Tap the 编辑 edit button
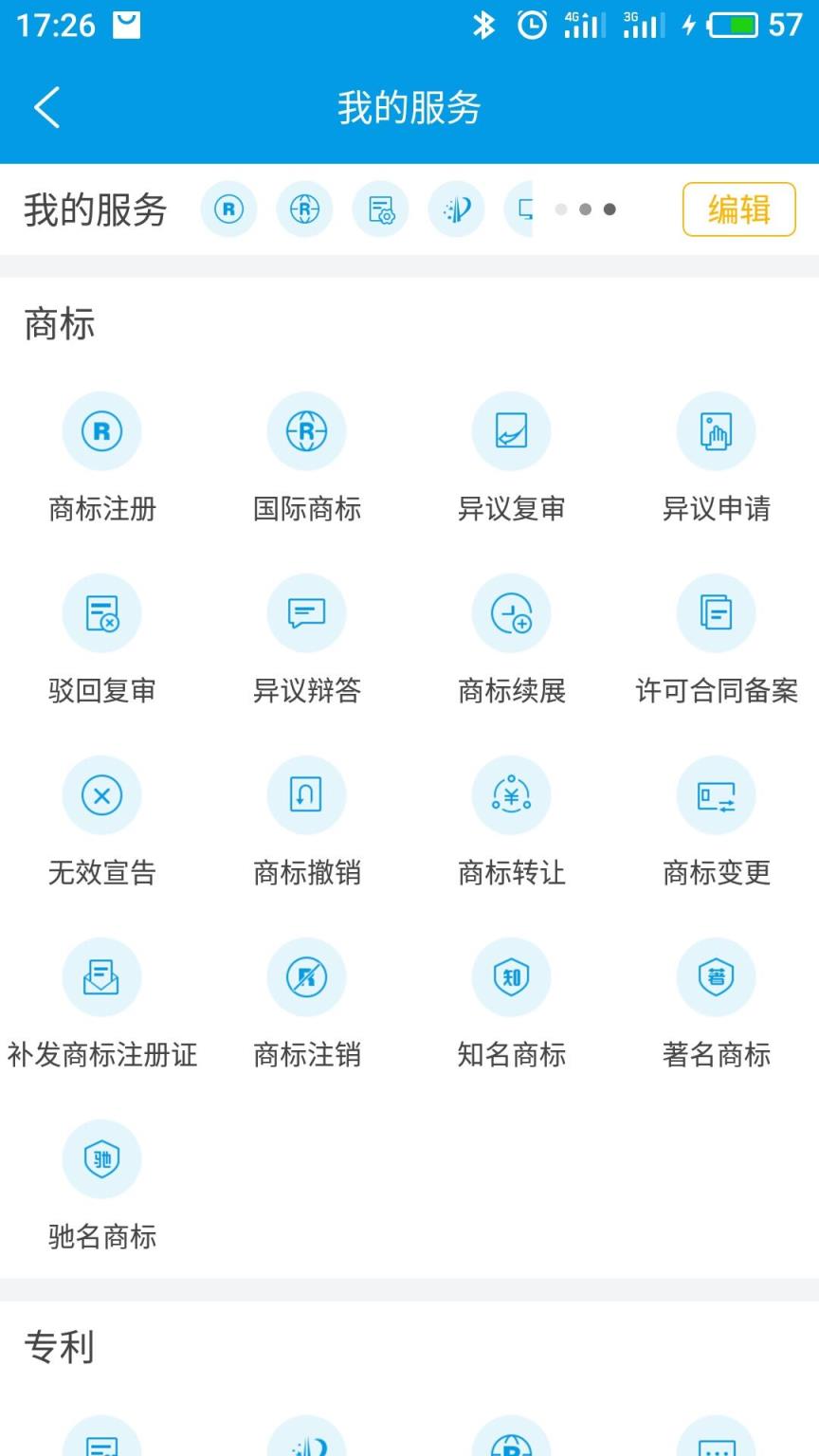Image resolution: width=819 pixels, height=1456 pixels. click(738, 209)
